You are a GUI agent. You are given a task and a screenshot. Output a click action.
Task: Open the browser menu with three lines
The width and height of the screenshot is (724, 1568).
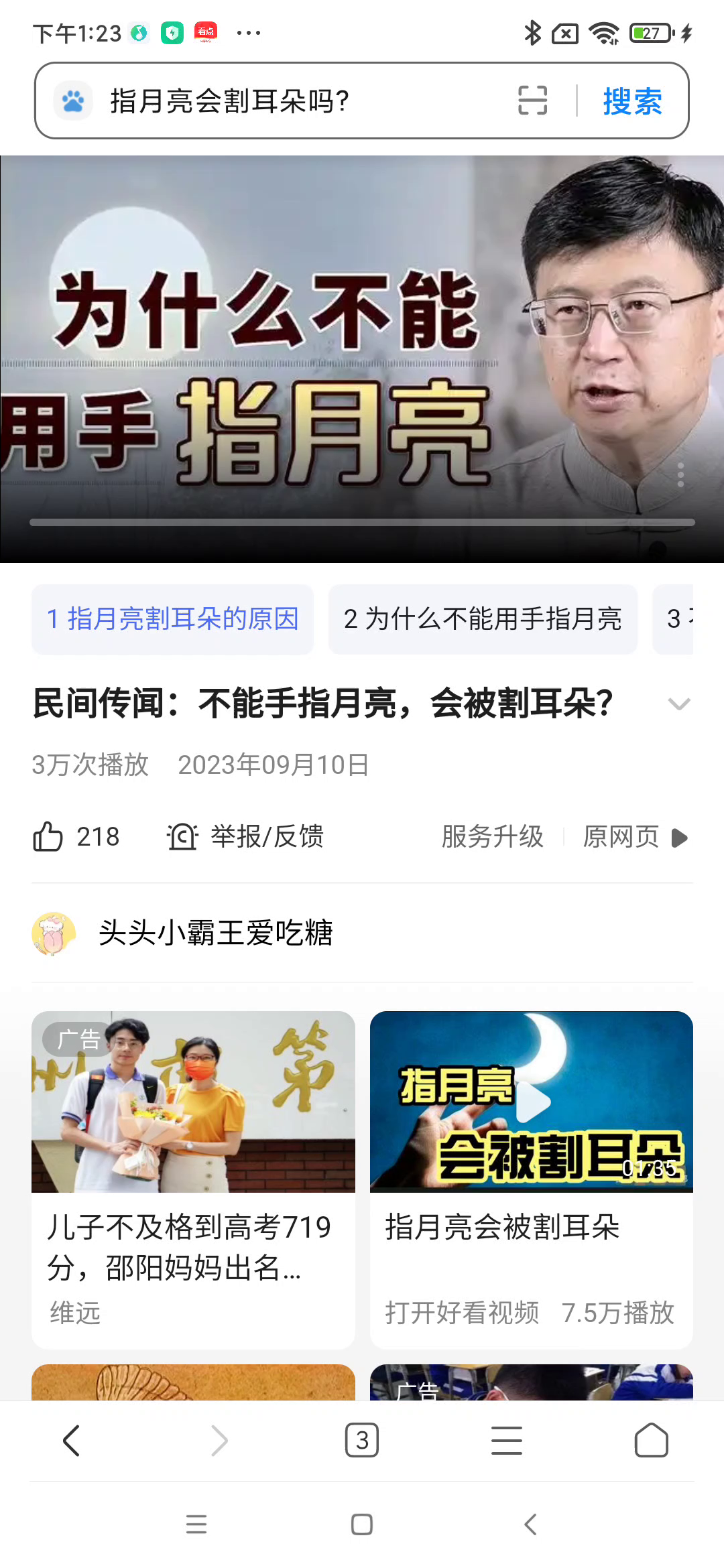click(507, 1441)
